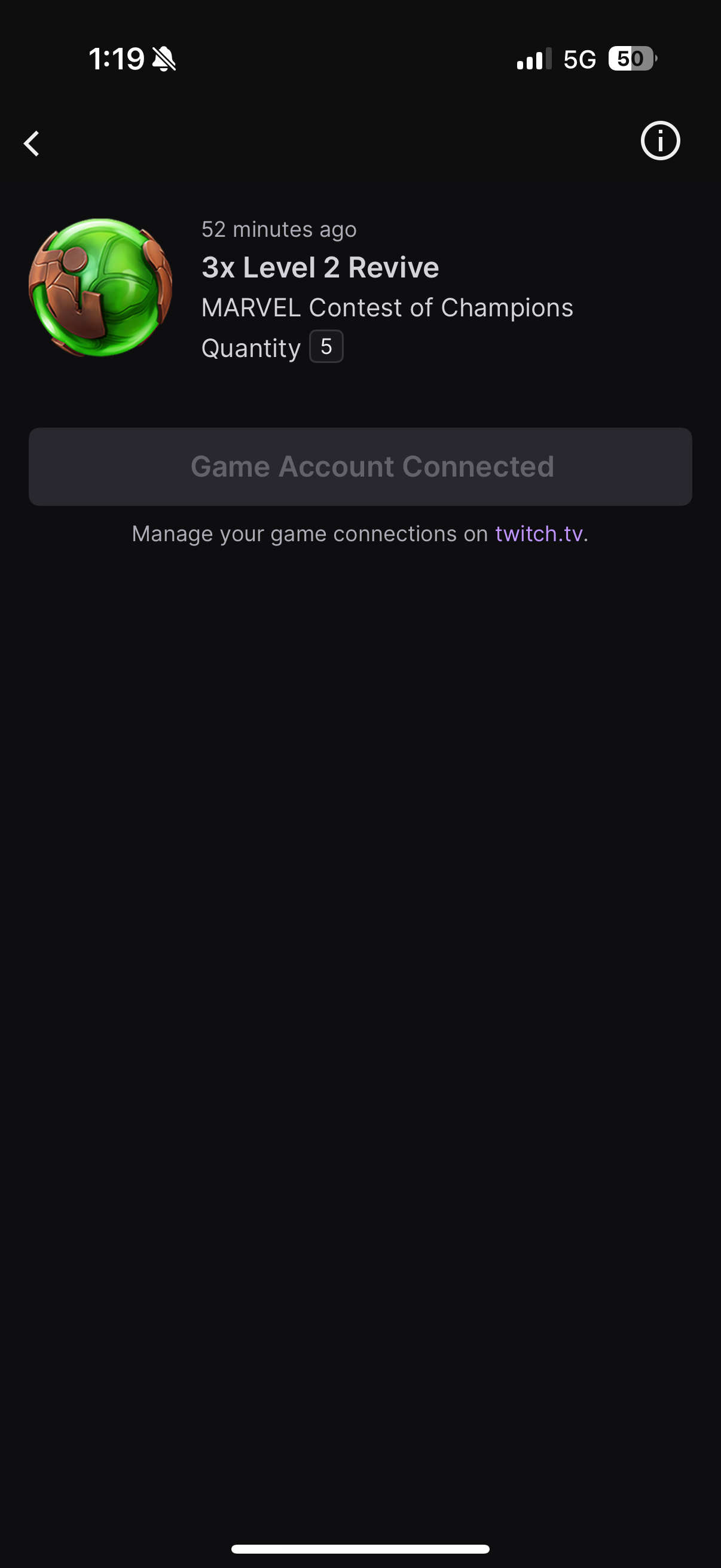This screenshot has height=1568, width=721.
Task: Open the twitch.tv link
Action: (x=539, y=534)
